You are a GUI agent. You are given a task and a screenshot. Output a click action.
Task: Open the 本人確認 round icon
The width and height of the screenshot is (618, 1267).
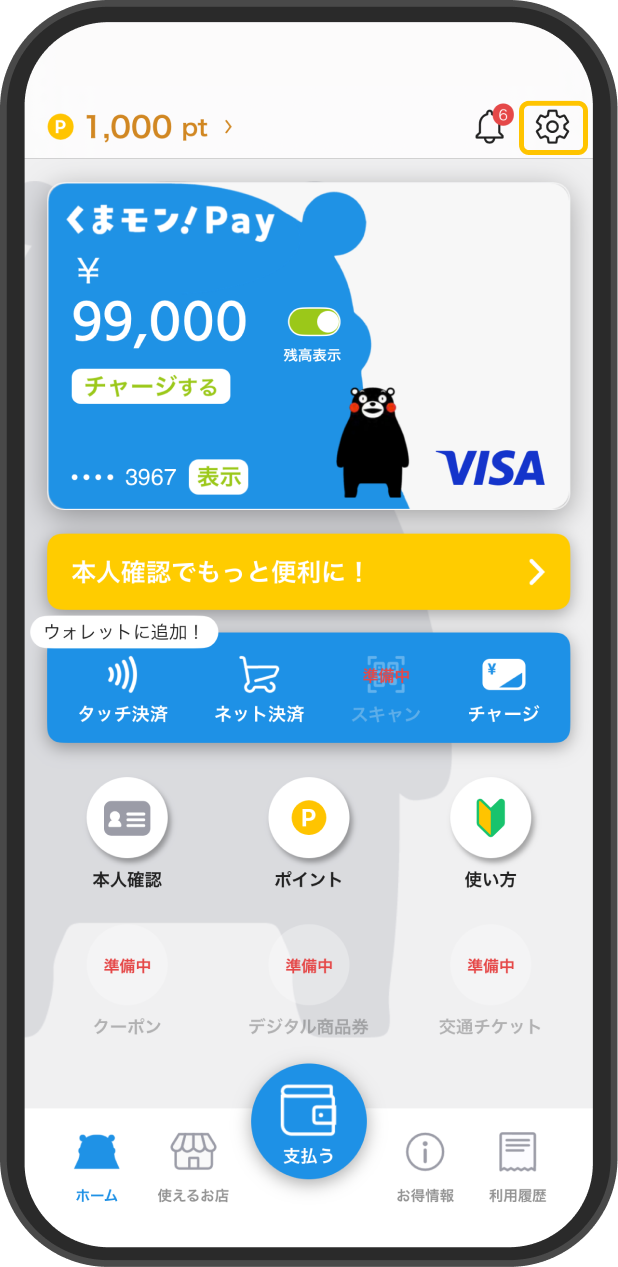click(127, 818)
